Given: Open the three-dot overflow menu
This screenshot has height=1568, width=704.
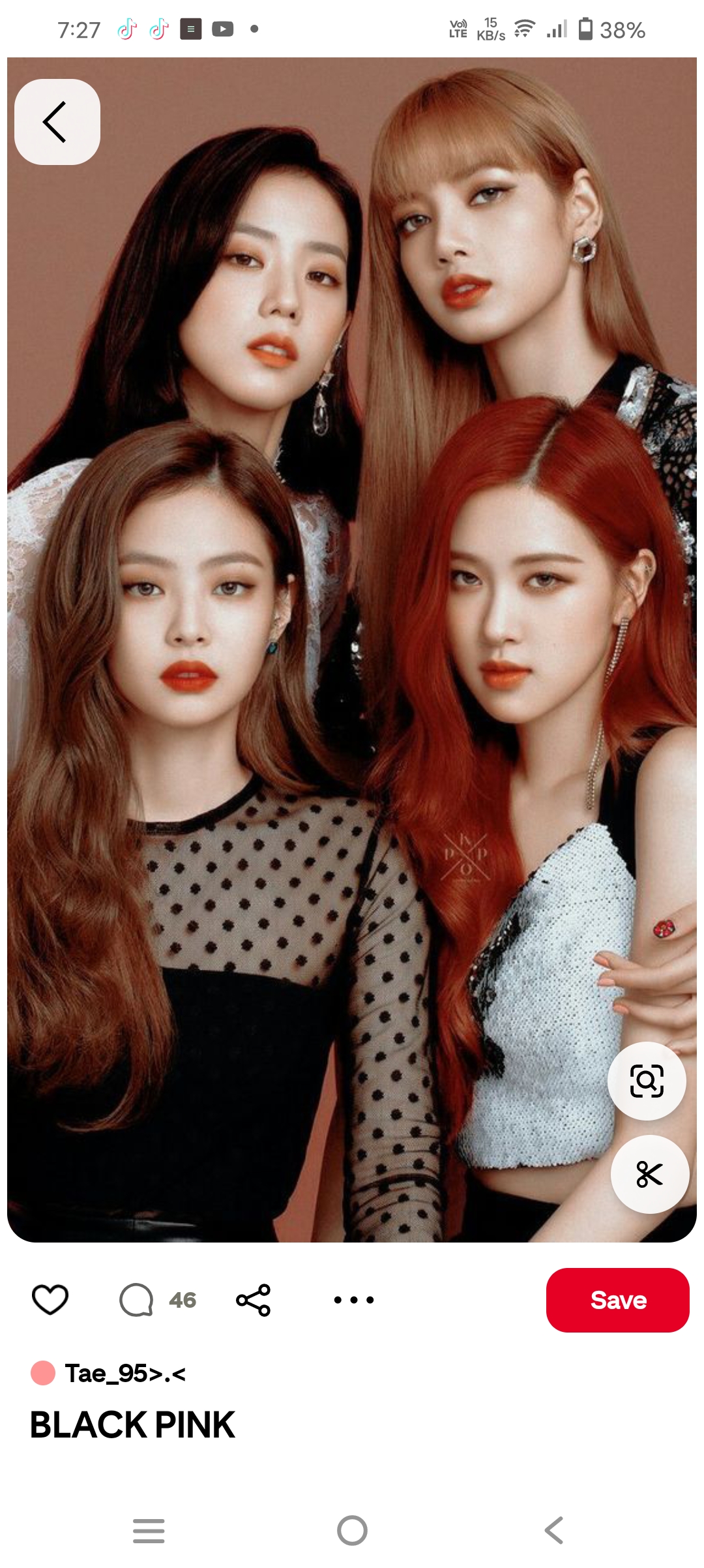Looking at the screenshot, I should click(x=353, y=1300).
